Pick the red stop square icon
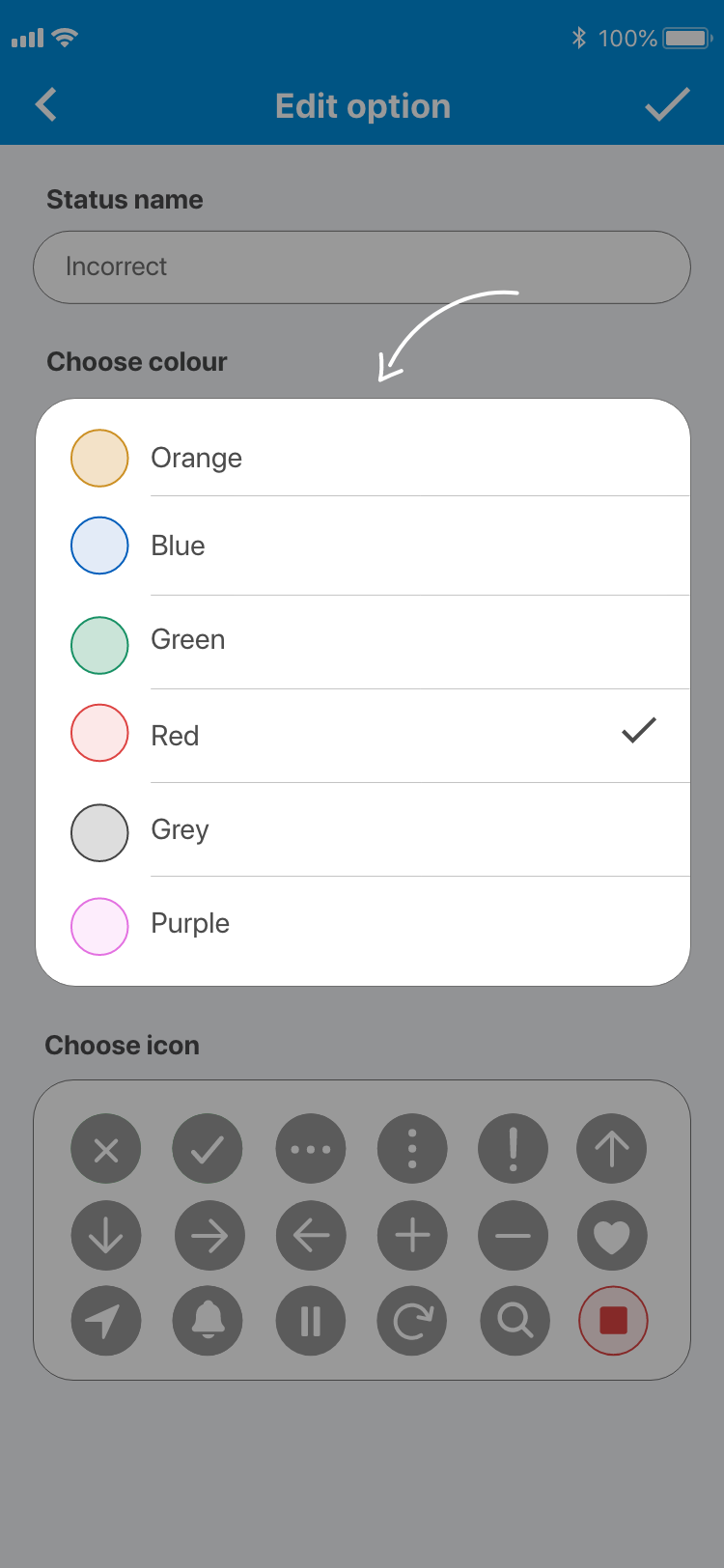 tap(613, 1320)
